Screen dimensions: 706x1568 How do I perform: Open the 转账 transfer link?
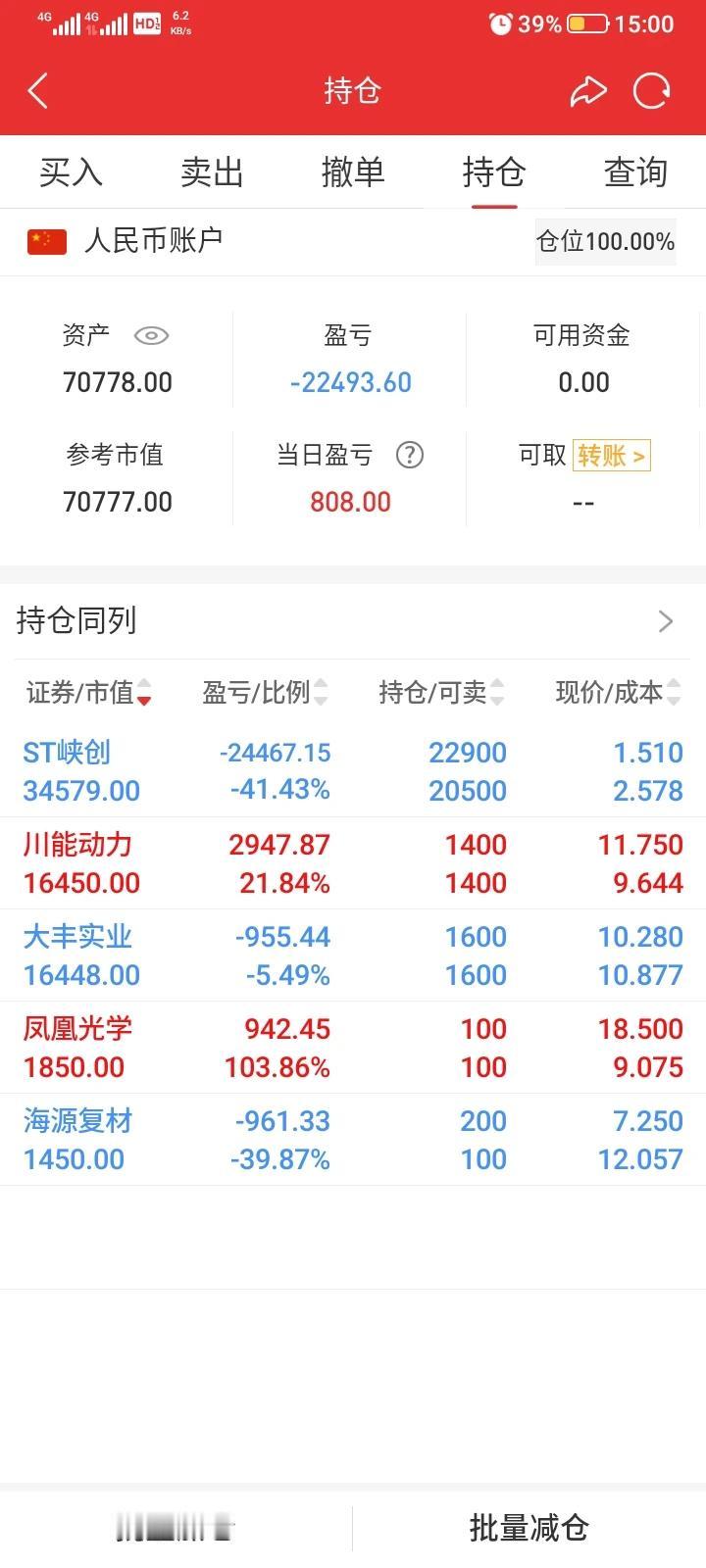point(611,456)
